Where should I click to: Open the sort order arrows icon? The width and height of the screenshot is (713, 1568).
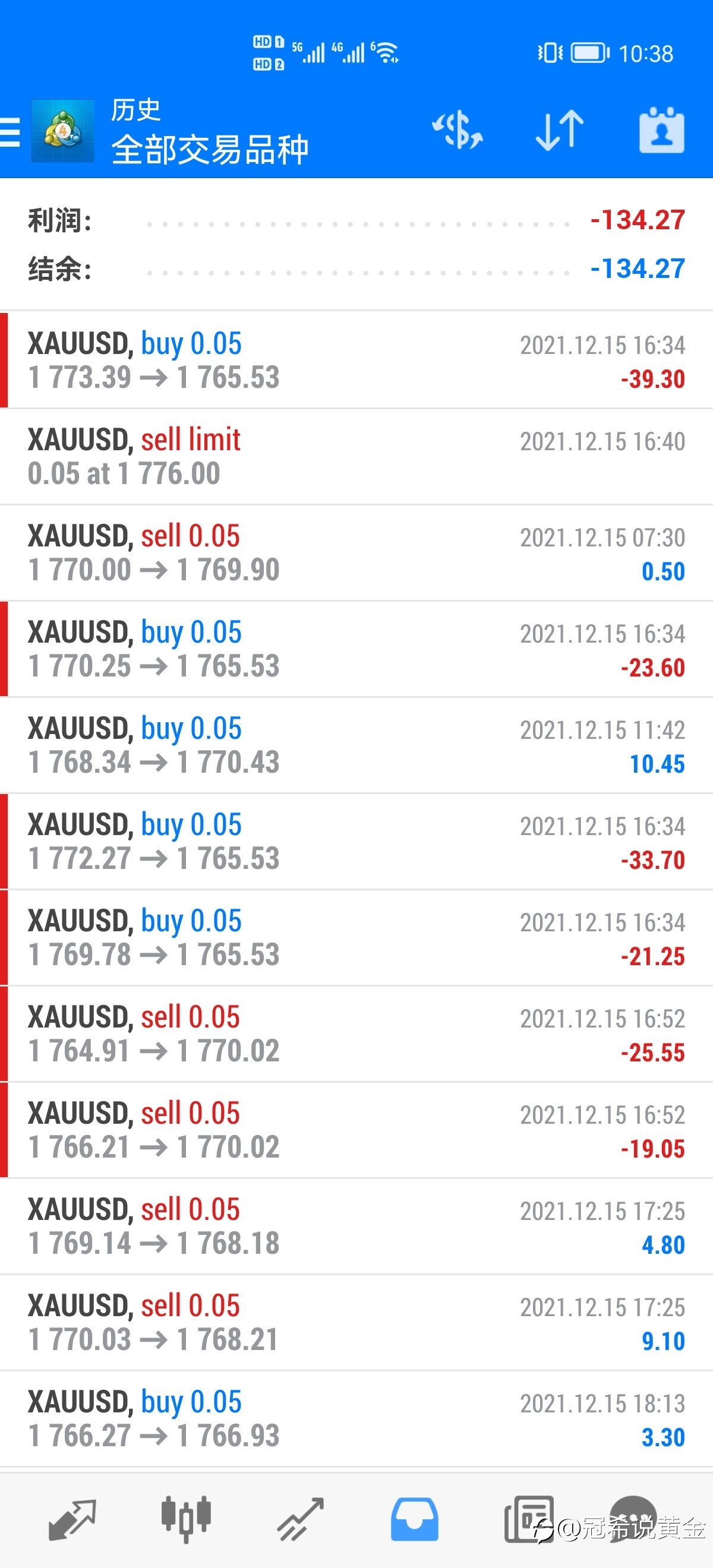click(560, 129)
